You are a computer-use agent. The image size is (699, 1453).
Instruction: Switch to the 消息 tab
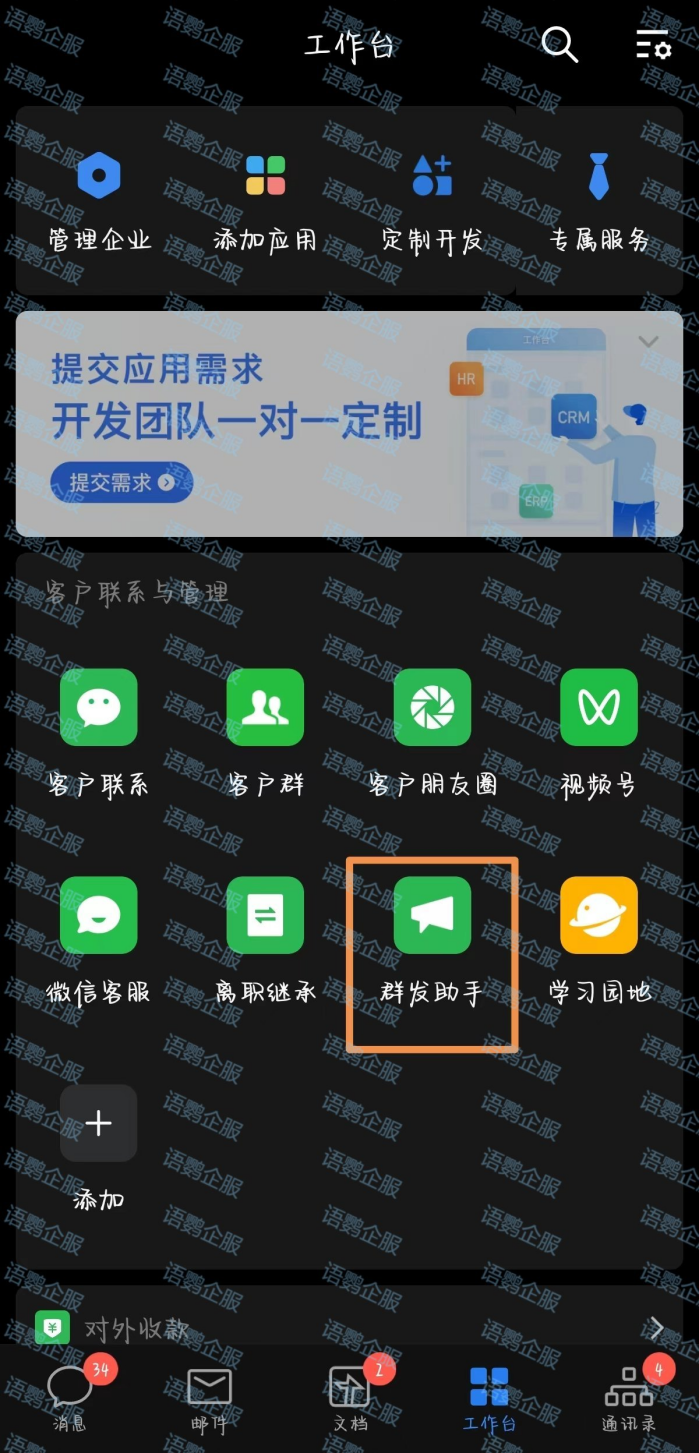(70, 1397)
